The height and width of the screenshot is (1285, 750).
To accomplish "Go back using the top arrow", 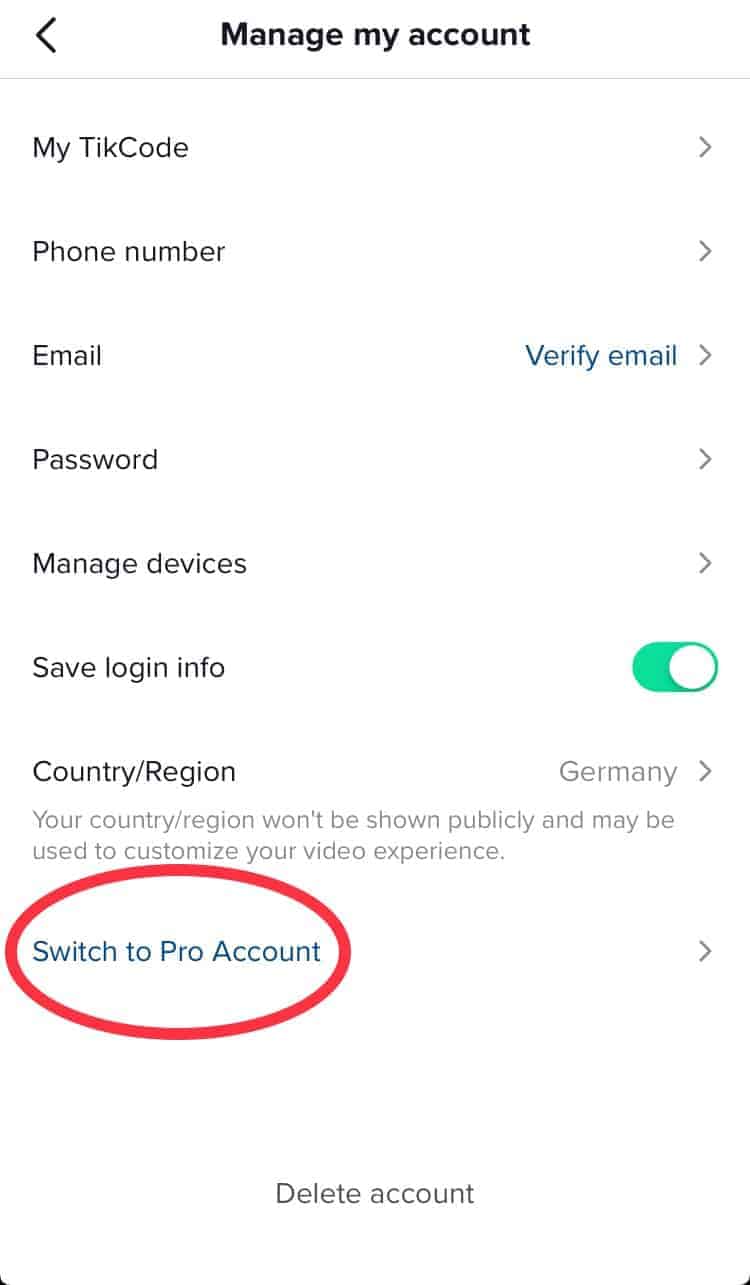I will pyautogui.click(x=46, y=36).
